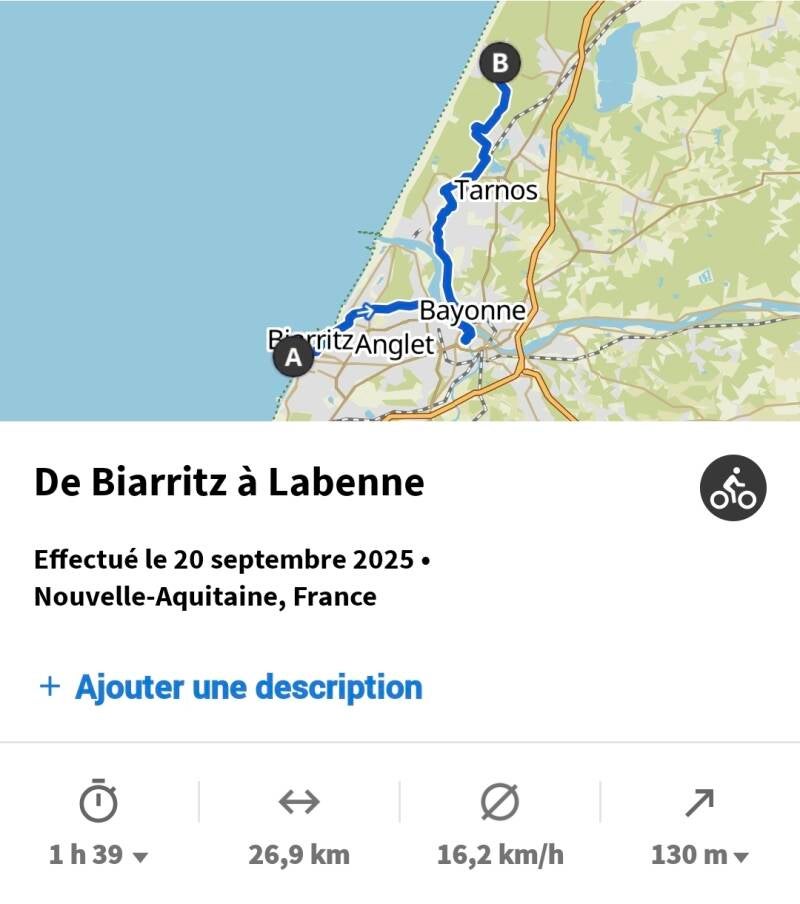Expand the 1 h 39 duration dropdown
The image size is (800, 904).
[x=99, y=855]
